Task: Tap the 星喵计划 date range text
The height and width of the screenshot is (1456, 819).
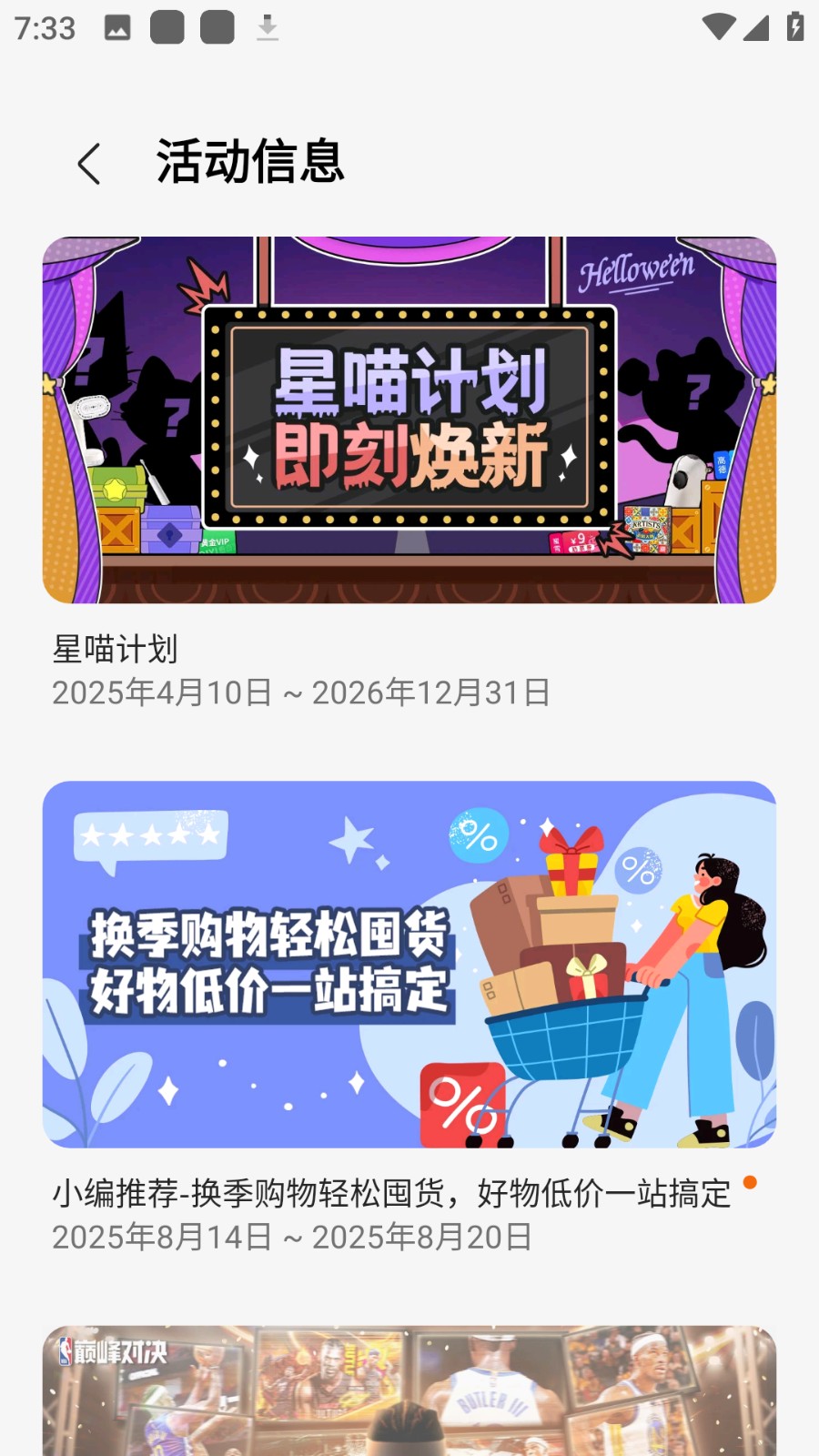Action: point(300,693)
